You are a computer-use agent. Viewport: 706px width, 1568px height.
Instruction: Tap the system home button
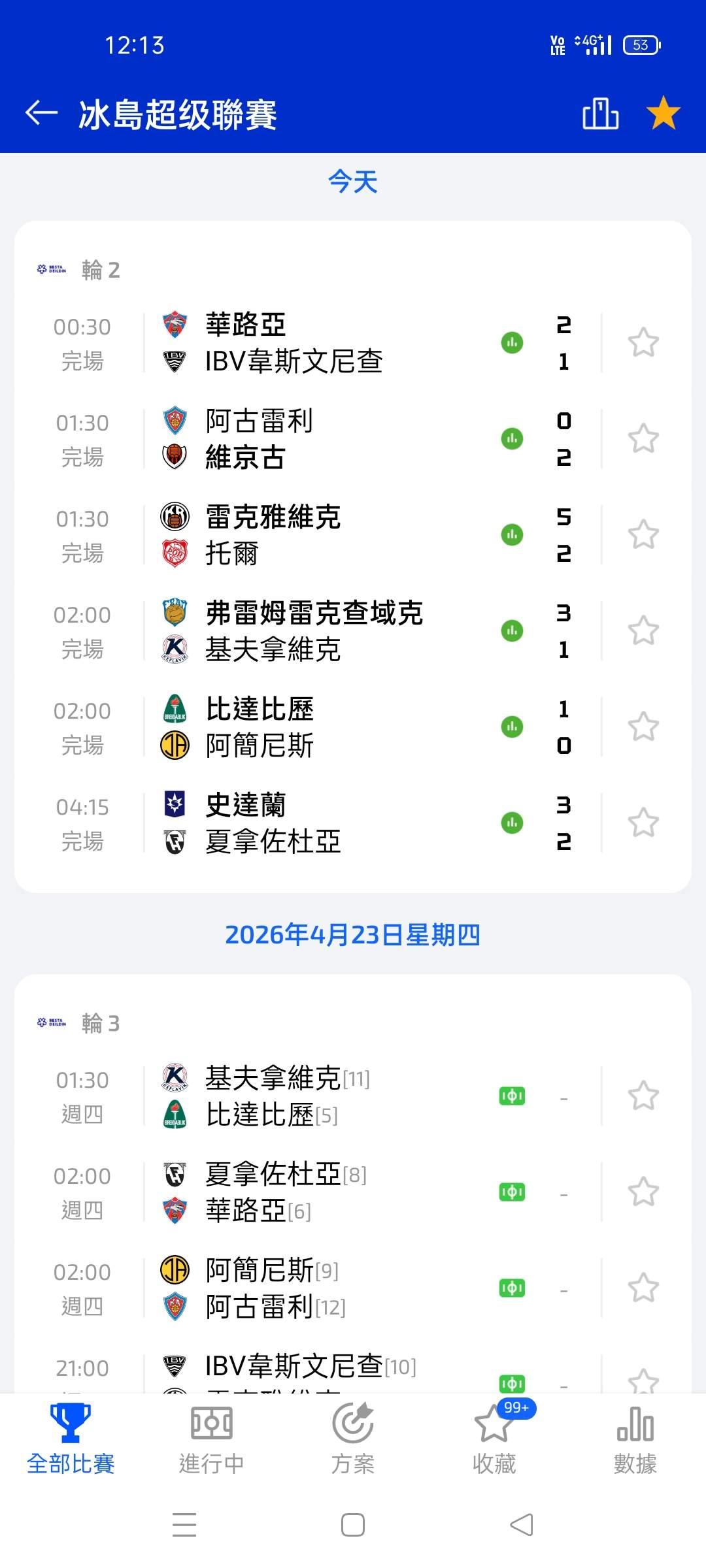pyautogui.click(x=353, y=1526)
